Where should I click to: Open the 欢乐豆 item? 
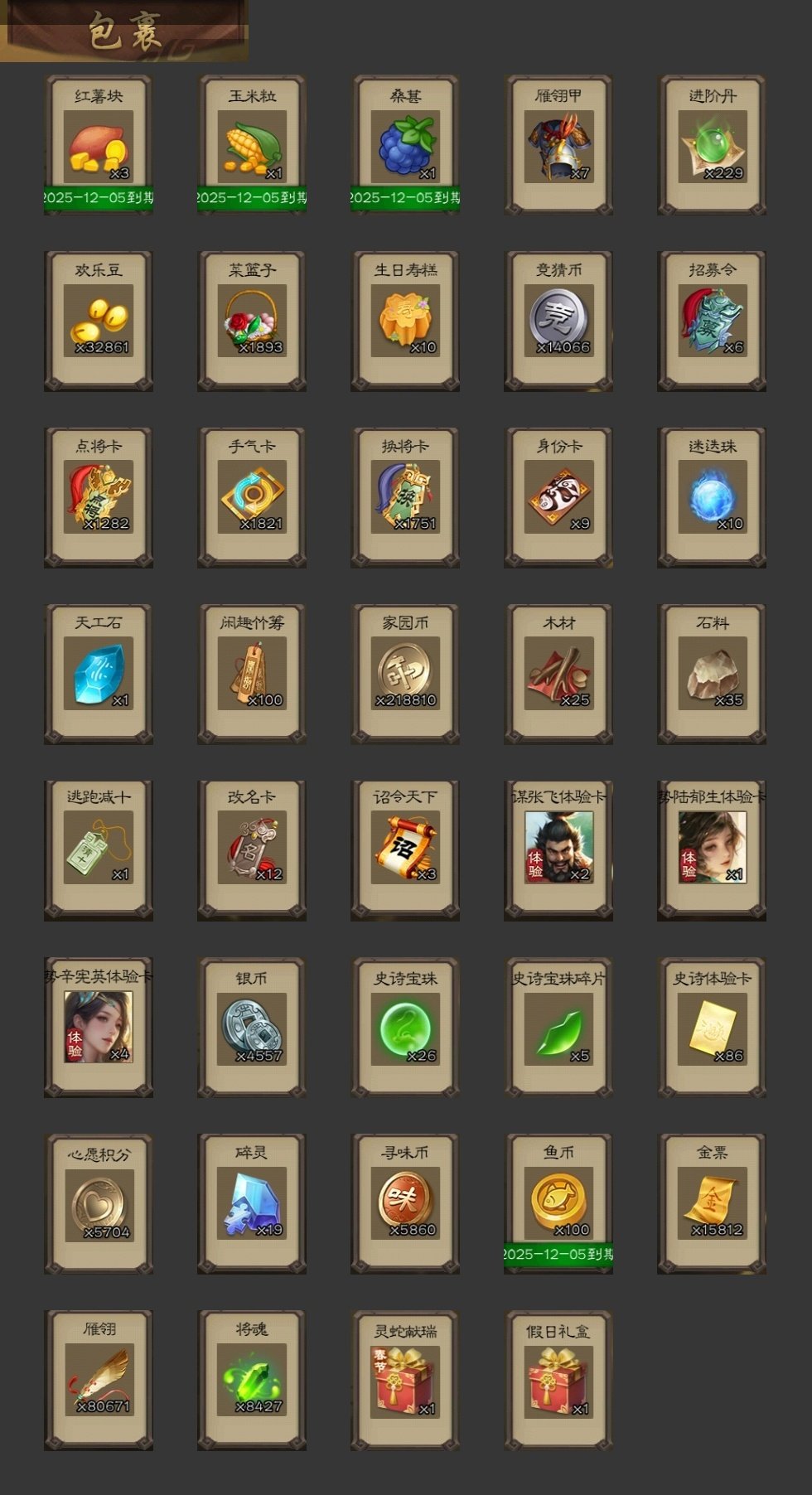[x=98, y=322]
